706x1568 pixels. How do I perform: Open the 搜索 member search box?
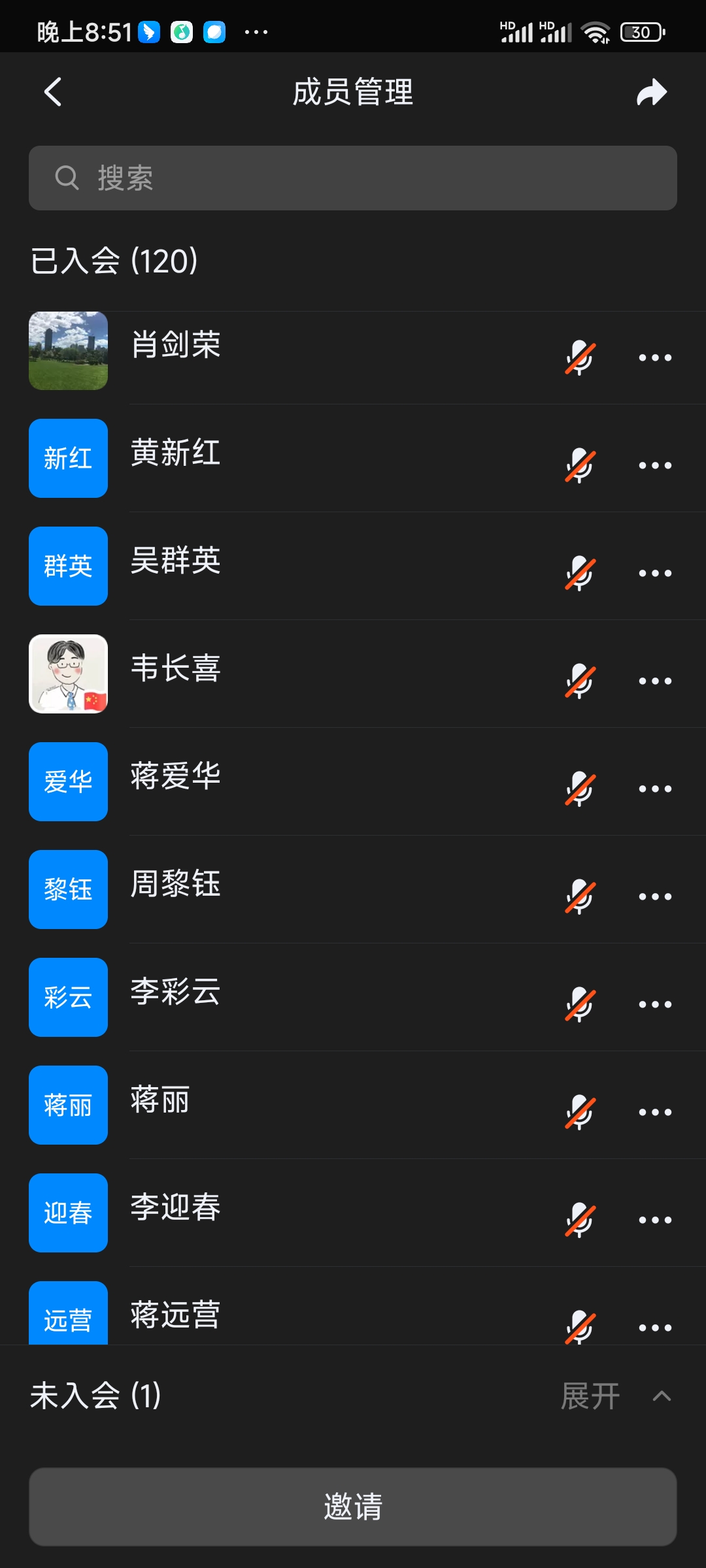tap(352, 178)
